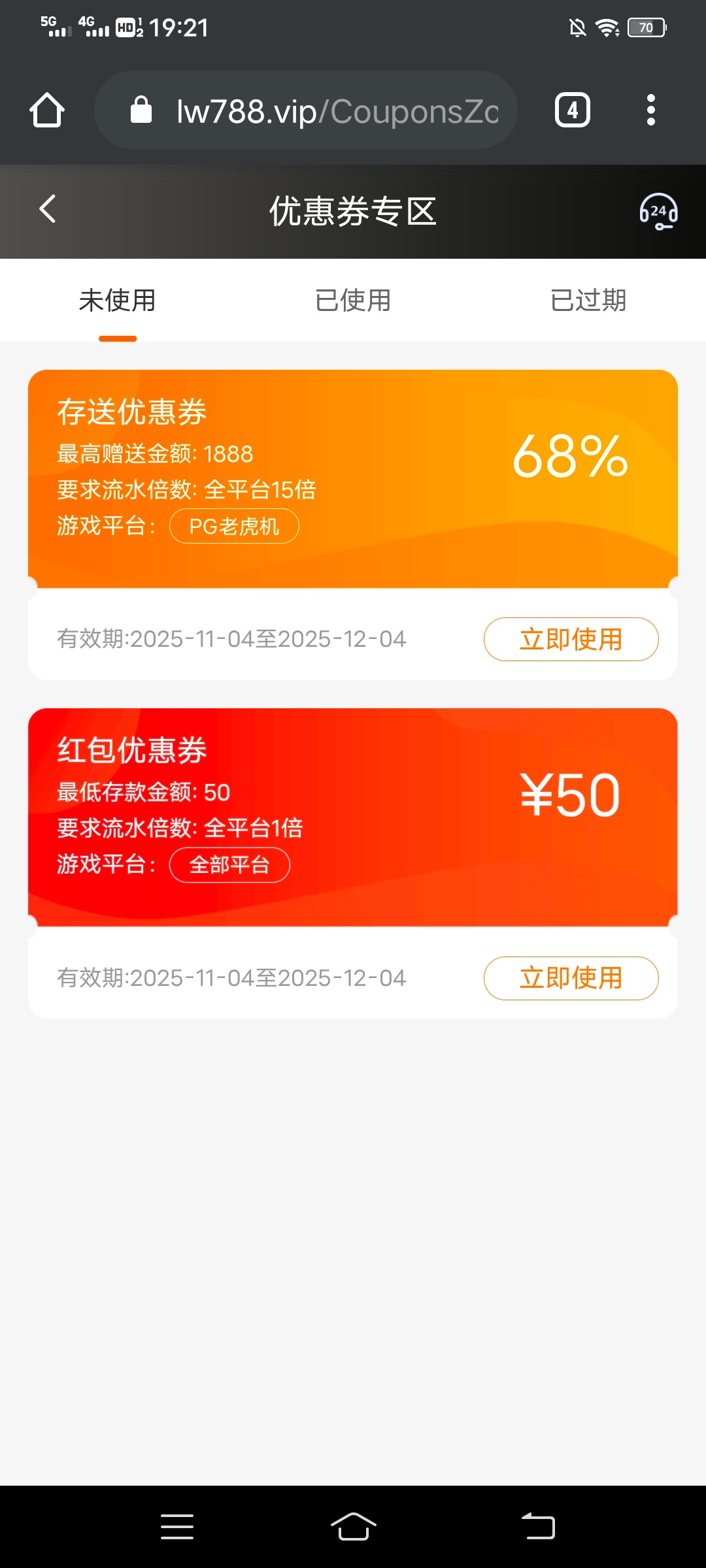Open the browser overflow menu
Image resolution: width=706 pixels, height=1568 pixels.
650,110
